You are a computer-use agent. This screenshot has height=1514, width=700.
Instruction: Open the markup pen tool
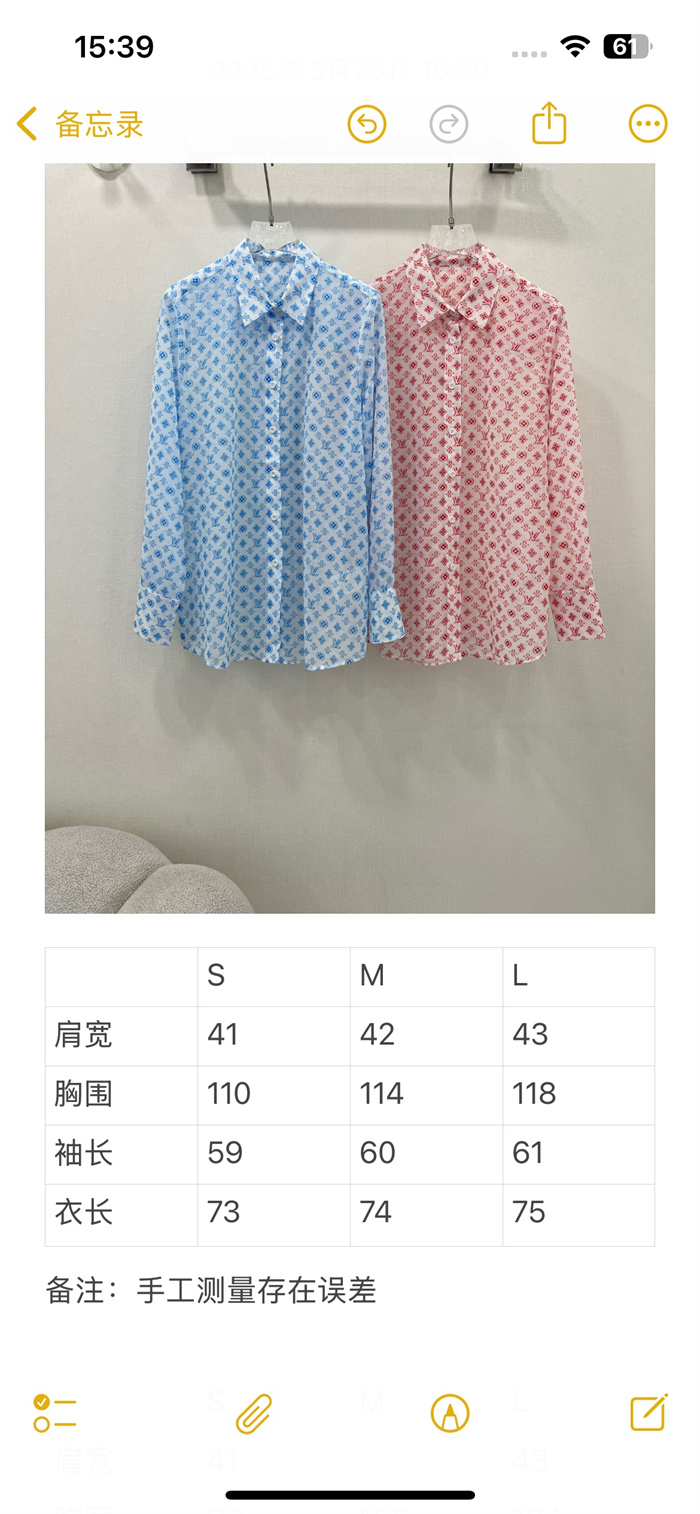pos(450,1413)
